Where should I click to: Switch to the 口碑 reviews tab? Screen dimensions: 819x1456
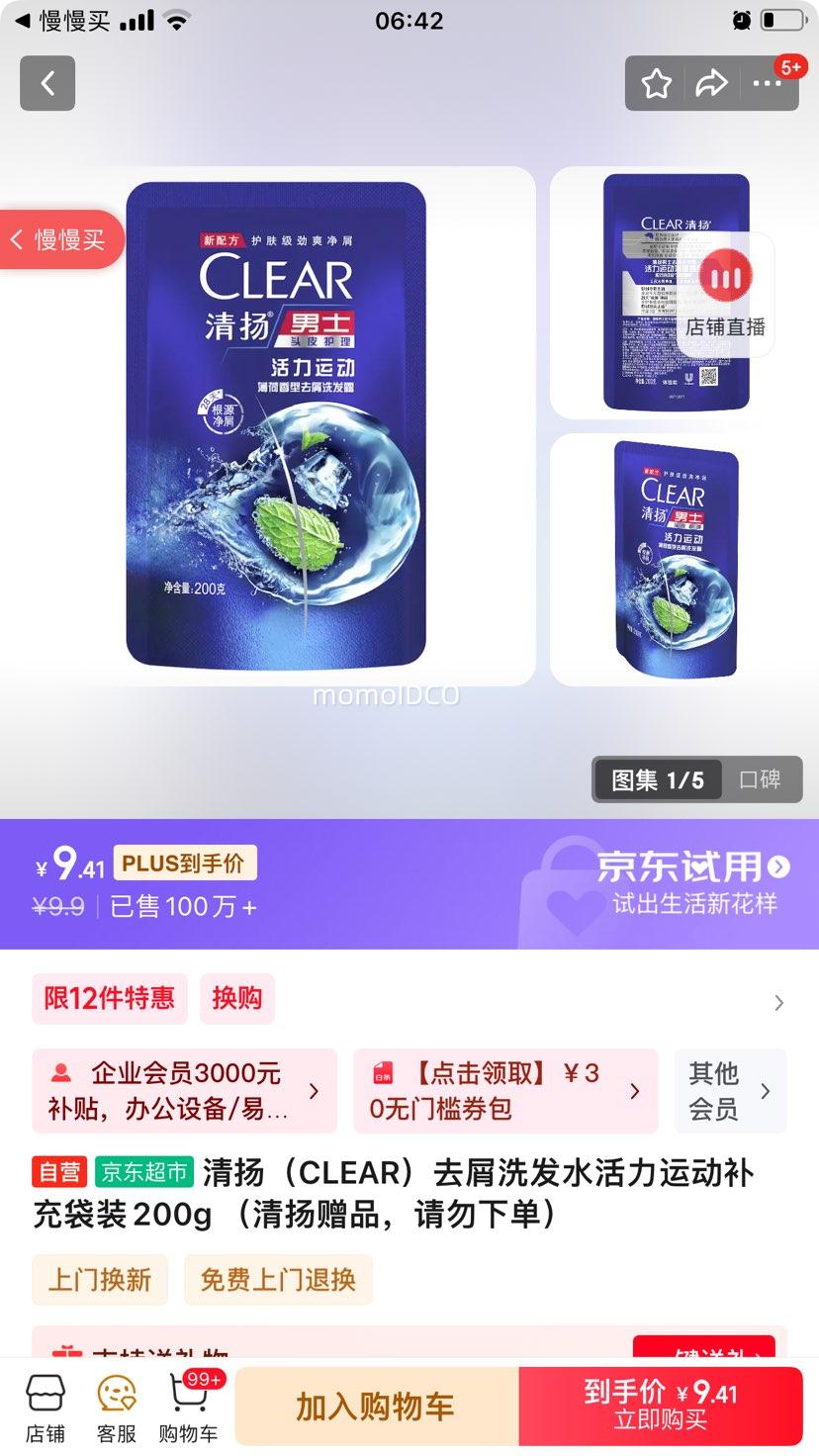pos(761,779)
